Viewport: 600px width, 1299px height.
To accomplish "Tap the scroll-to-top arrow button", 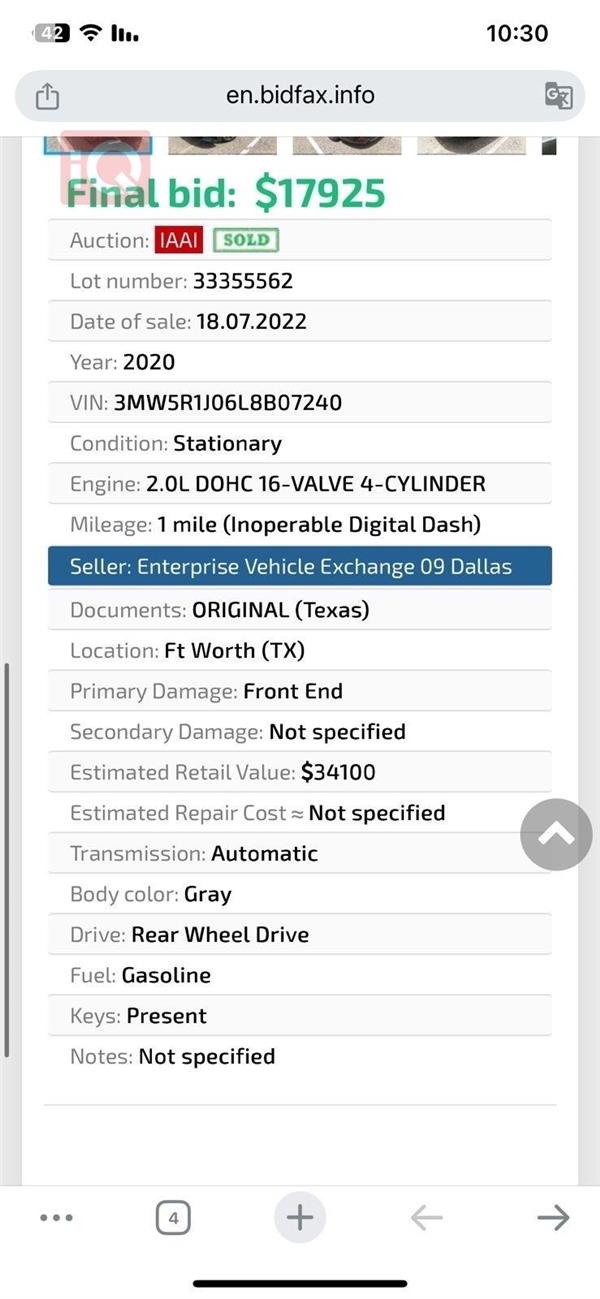I will click(x=556, y=834).
